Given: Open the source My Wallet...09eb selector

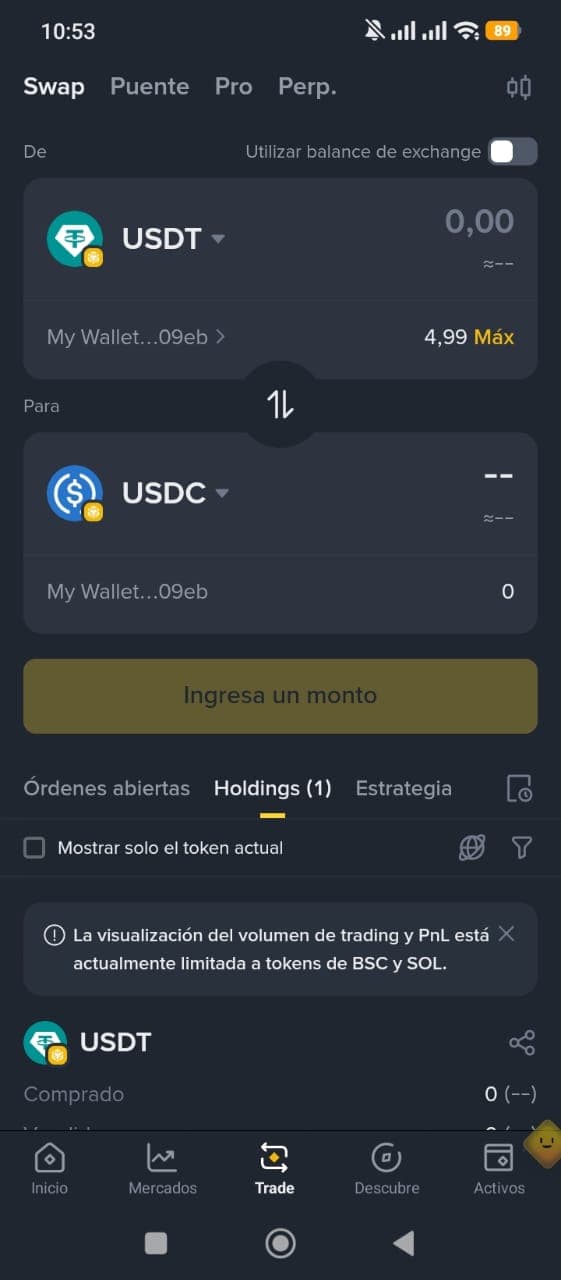Looking at the screenshot, I should pyautogui.click(x=136, y=337).
